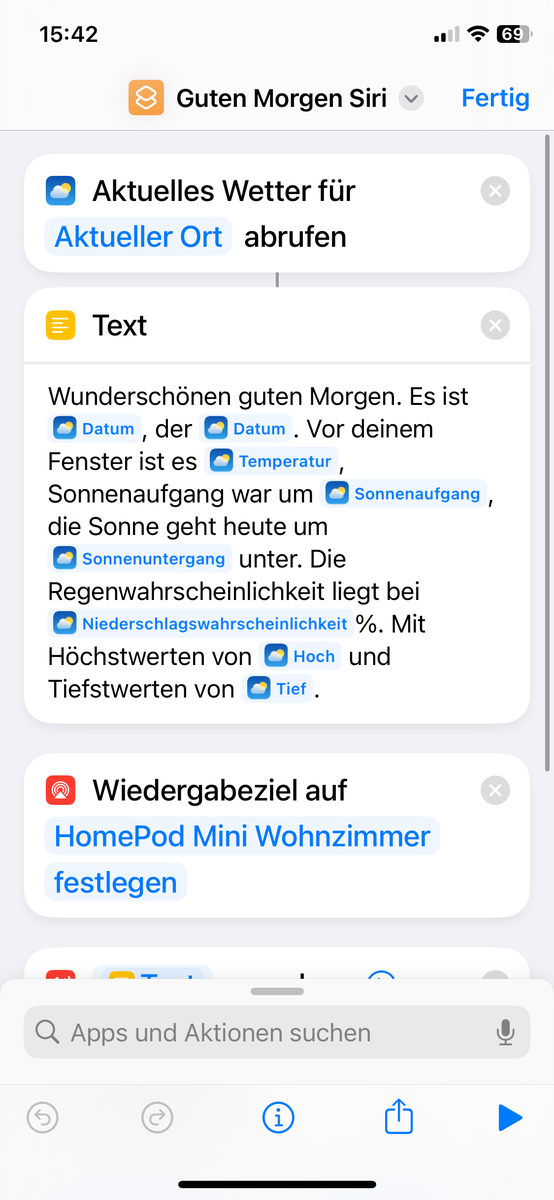Image resolution: width=554 pixels, height=1200 pixels.
Task: Select the Niederschlagswahrscheinlichkeit variable
Action: 201,624
